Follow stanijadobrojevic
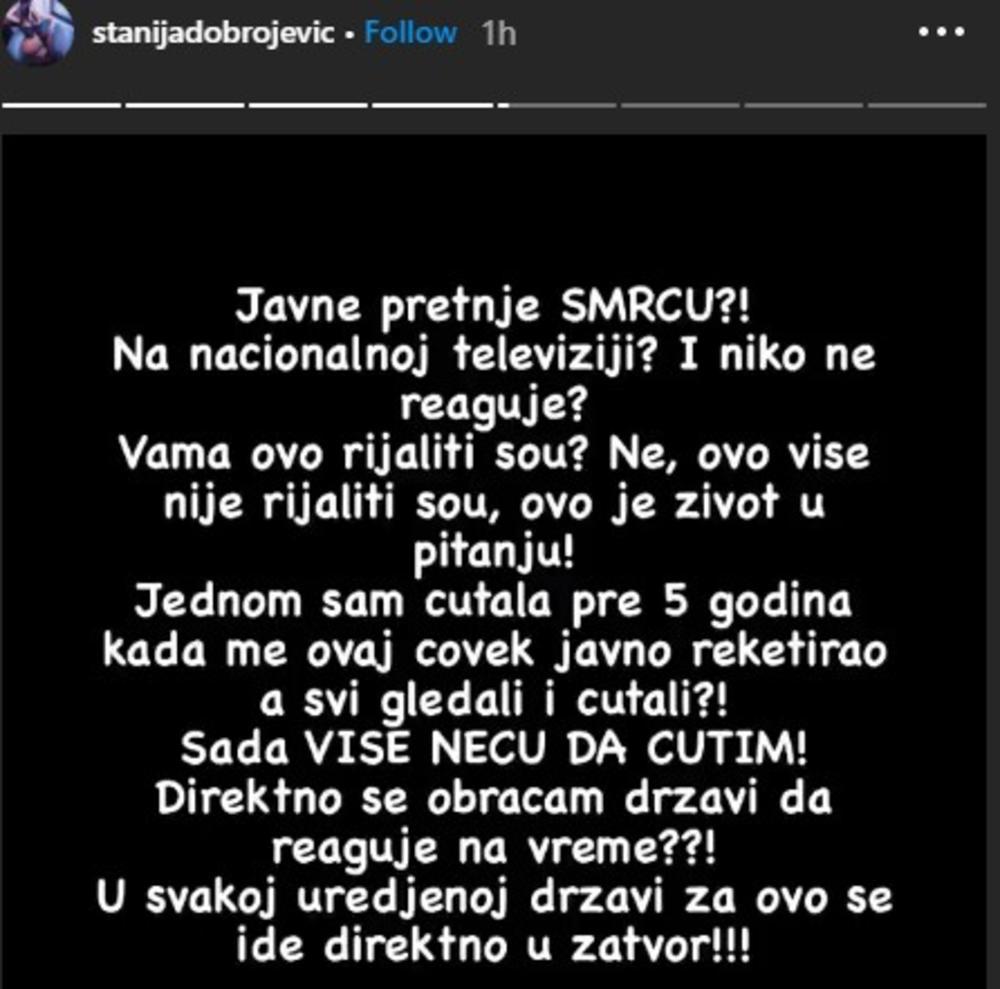This screenshot has height=989, width=1000. pyautogui.click(x=410, y=33)
